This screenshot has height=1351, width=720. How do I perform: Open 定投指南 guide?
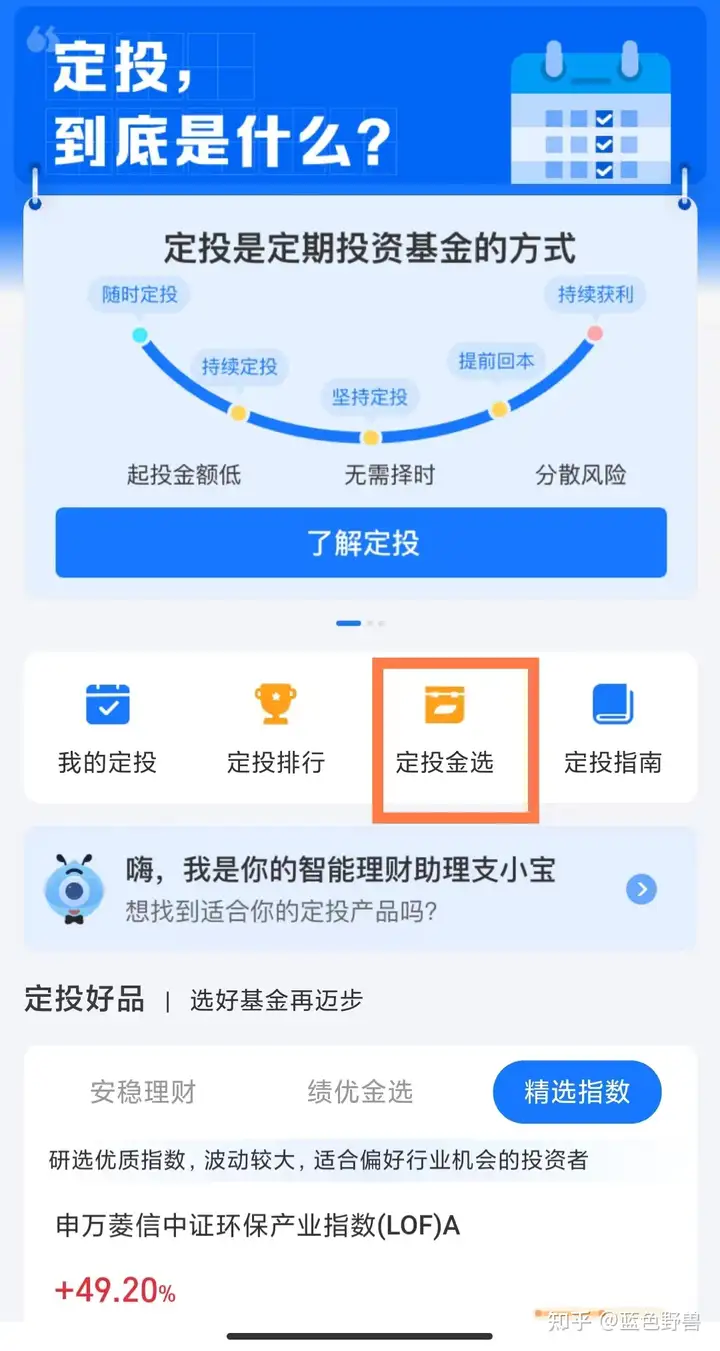[x=612, y=729]
